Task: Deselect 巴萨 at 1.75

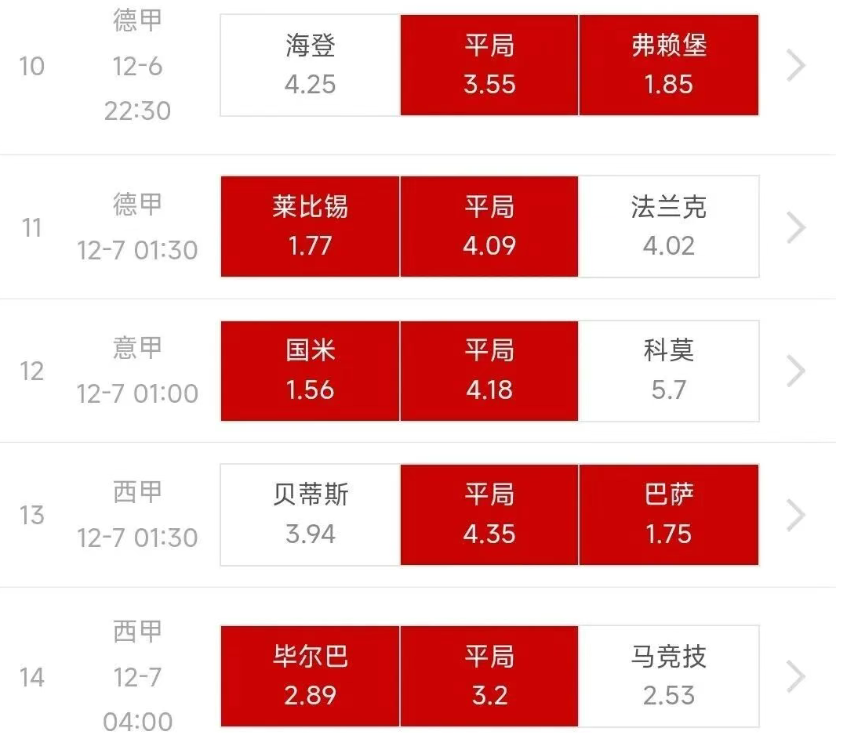Action: (x=668, y=514)
